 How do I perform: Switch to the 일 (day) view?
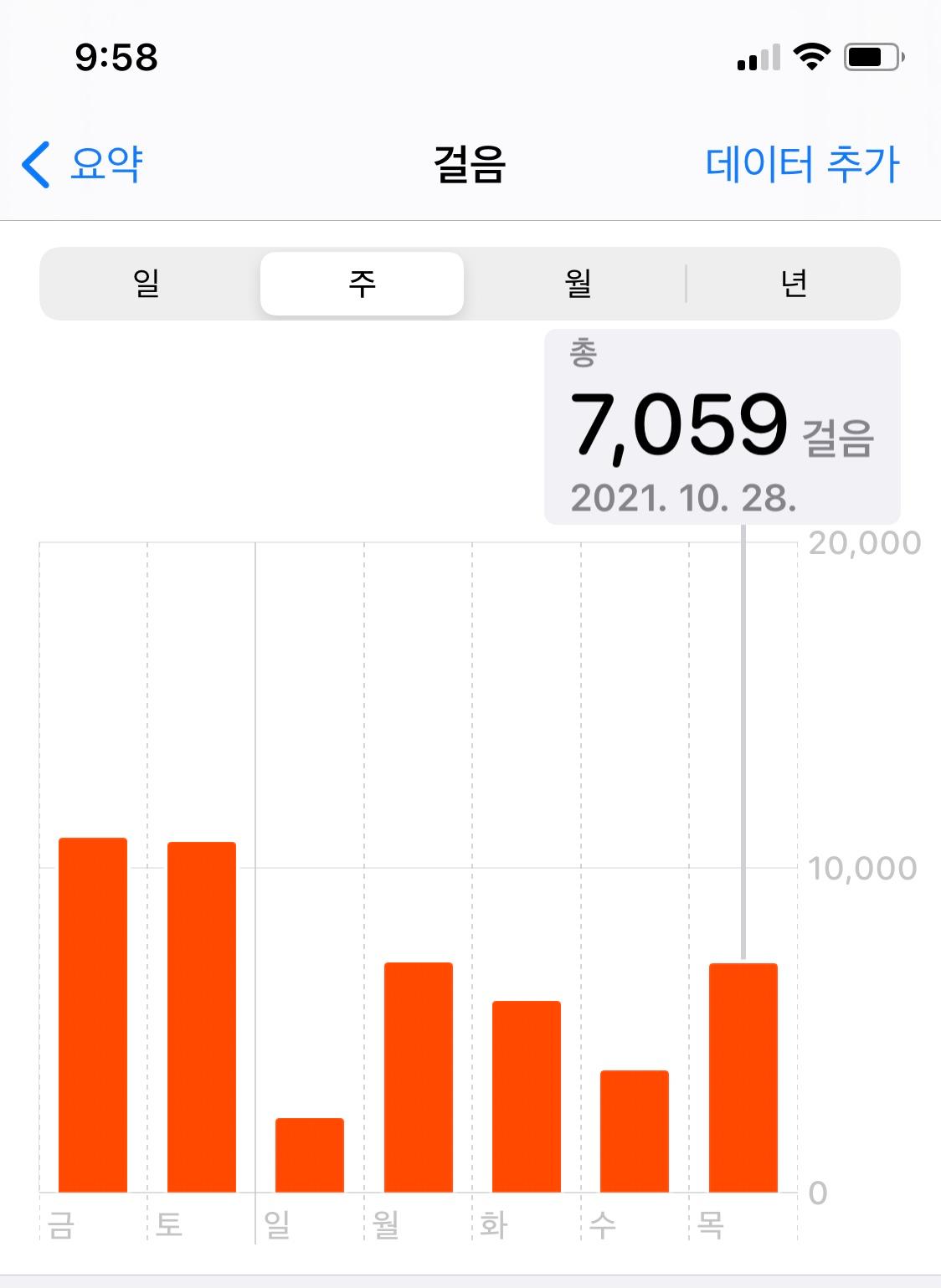147,284
